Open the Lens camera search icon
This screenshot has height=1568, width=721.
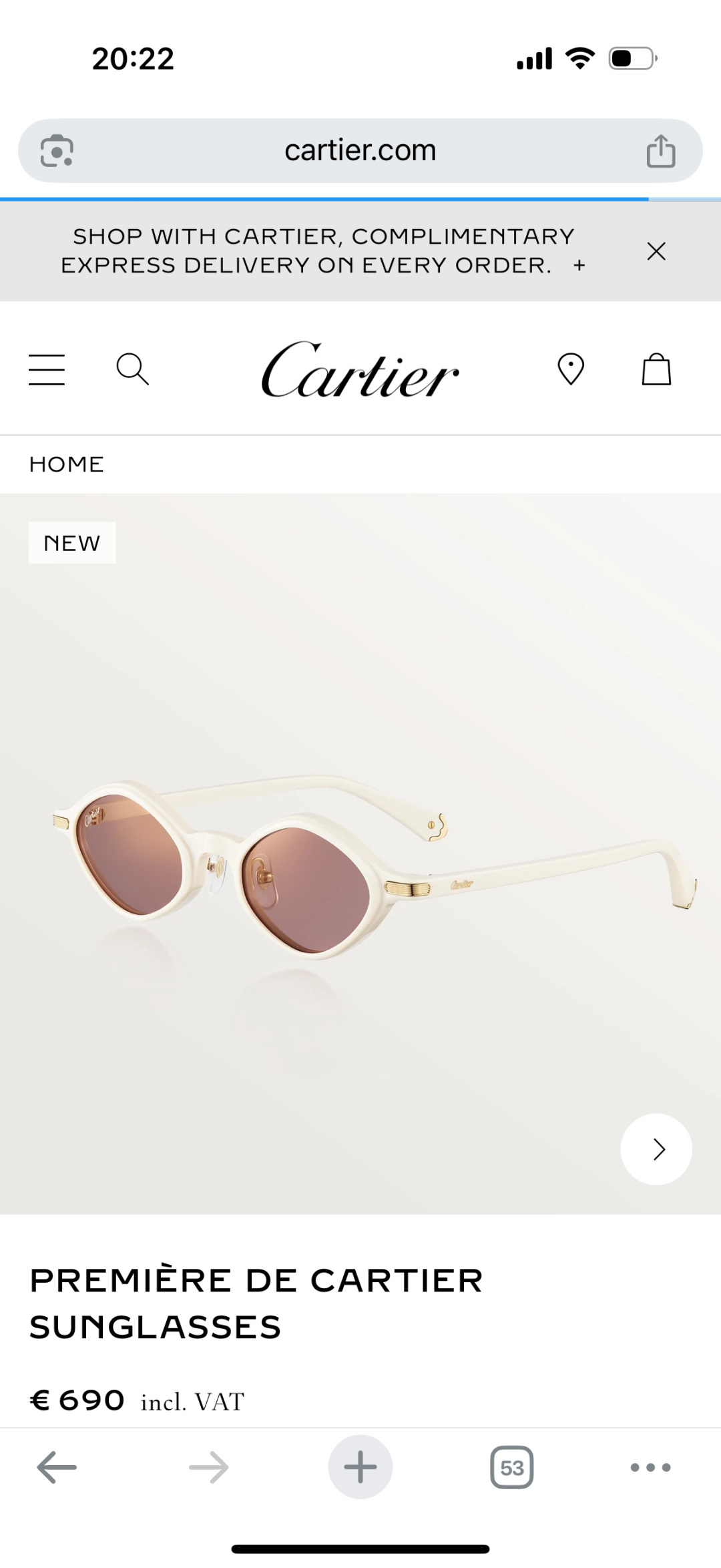point(57,151)
